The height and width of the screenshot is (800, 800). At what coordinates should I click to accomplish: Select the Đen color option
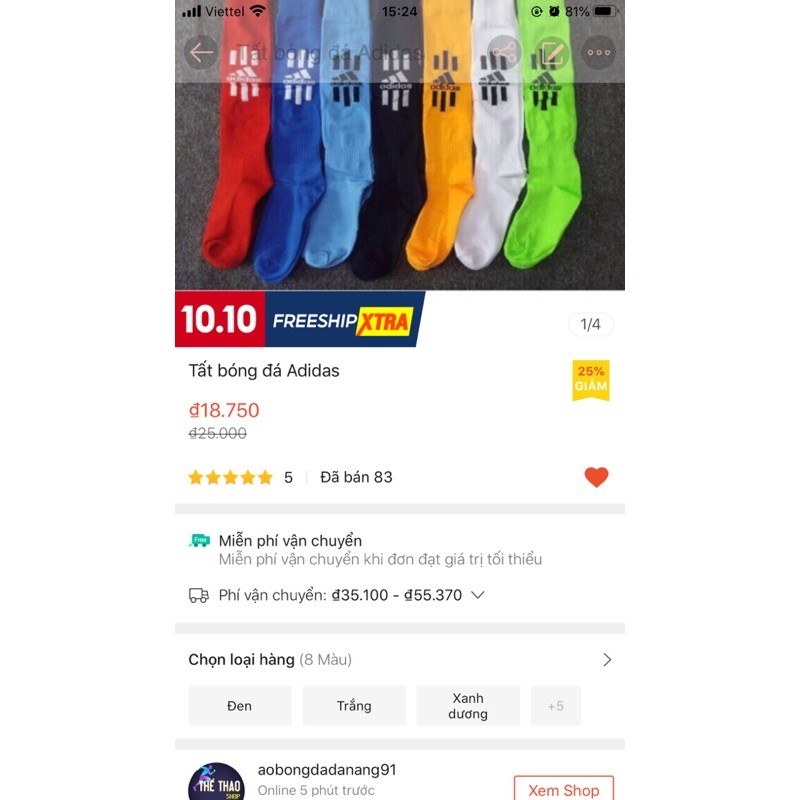(240, 706)
